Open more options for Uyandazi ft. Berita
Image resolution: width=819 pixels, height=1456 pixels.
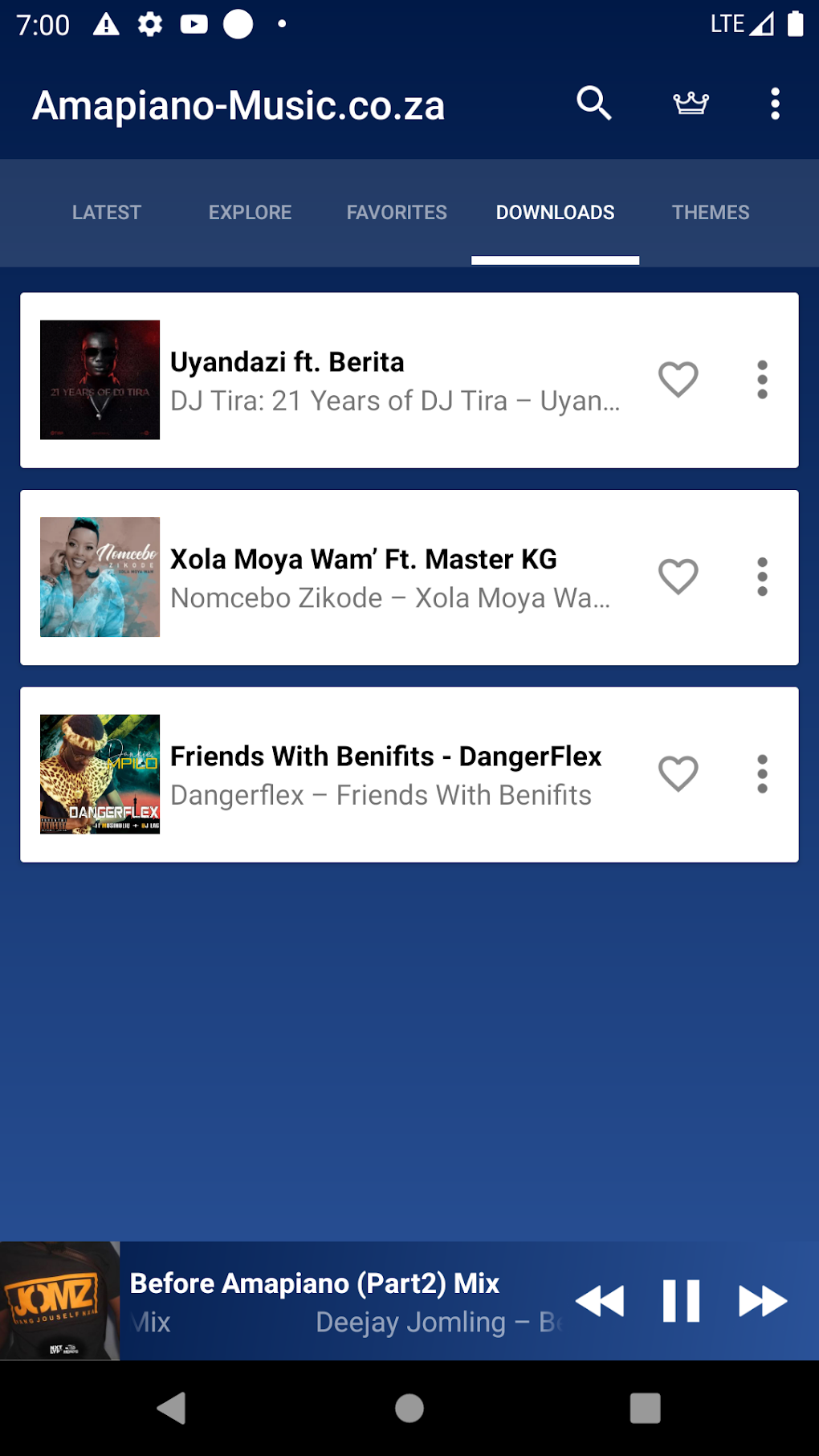point(762,380)
